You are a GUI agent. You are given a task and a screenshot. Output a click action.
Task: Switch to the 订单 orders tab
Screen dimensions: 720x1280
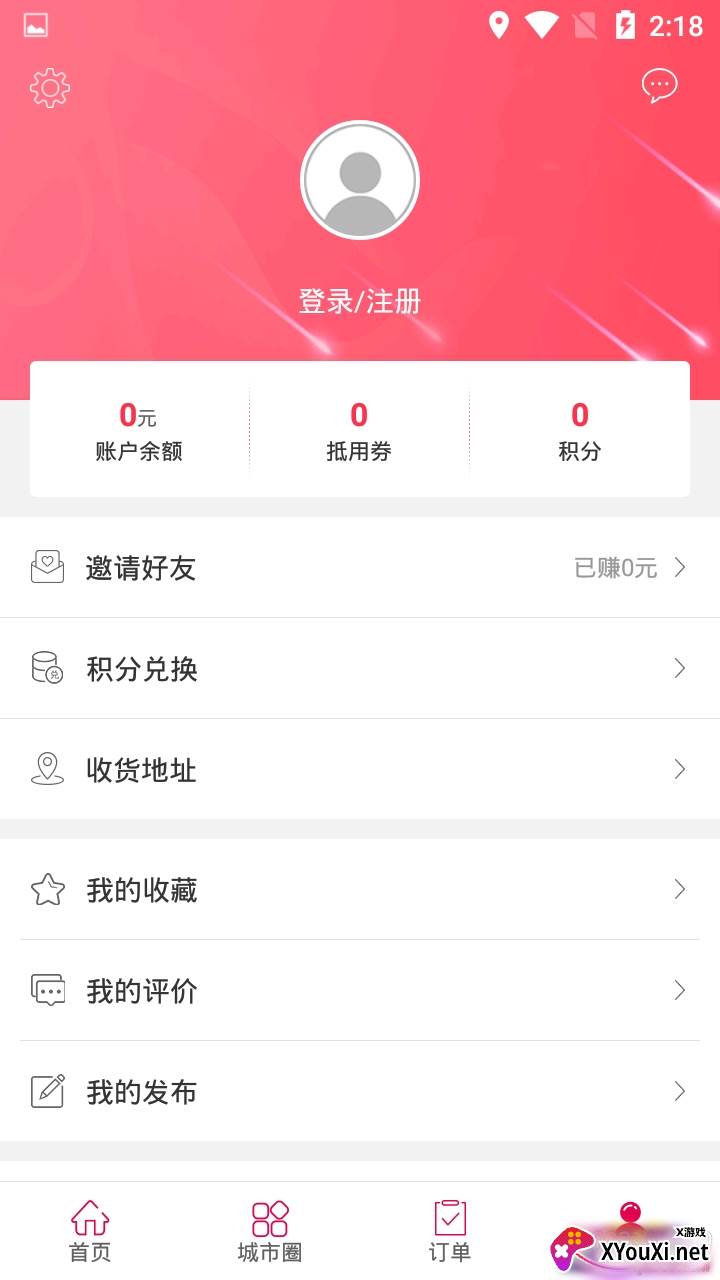[450, 1232]
